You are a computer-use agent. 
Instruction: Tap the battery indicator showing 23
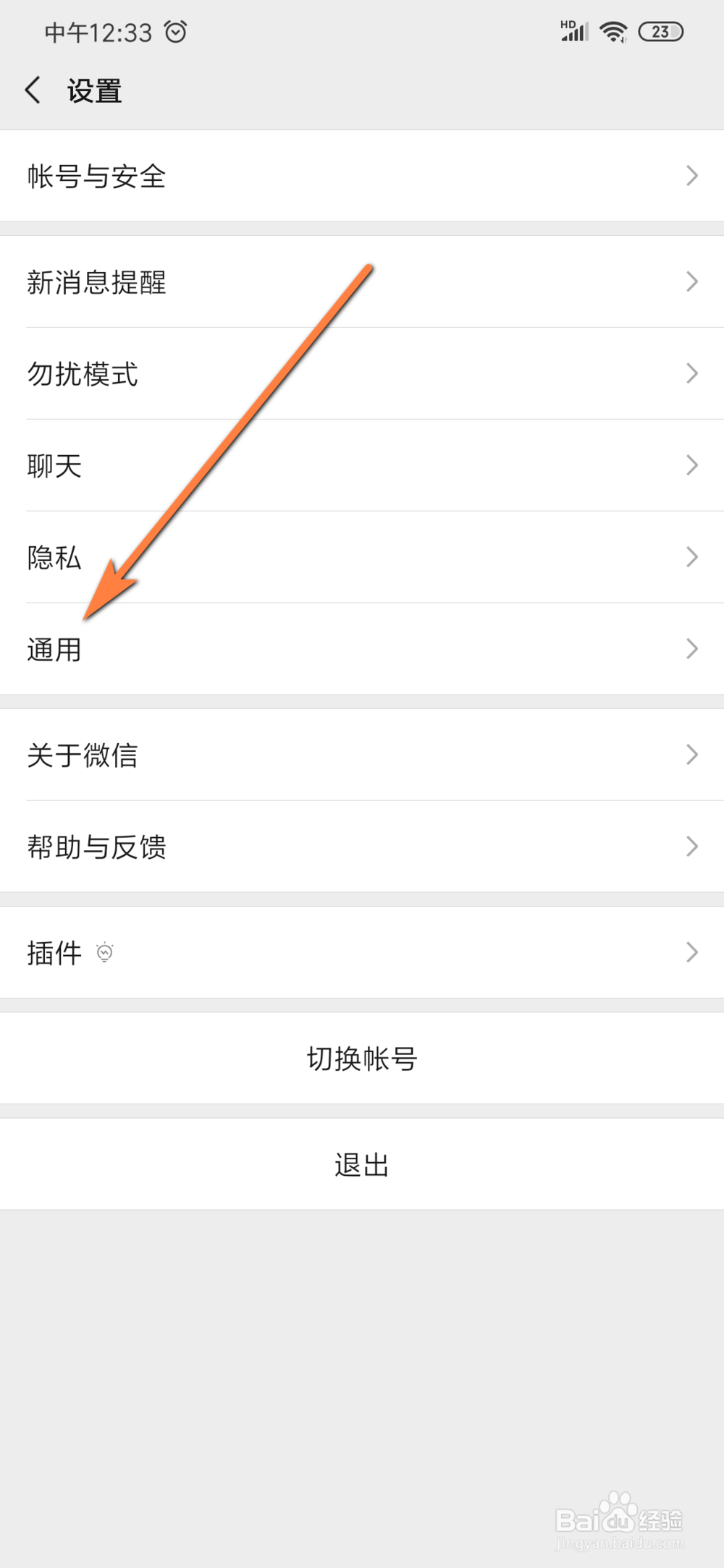pos(661,31)
